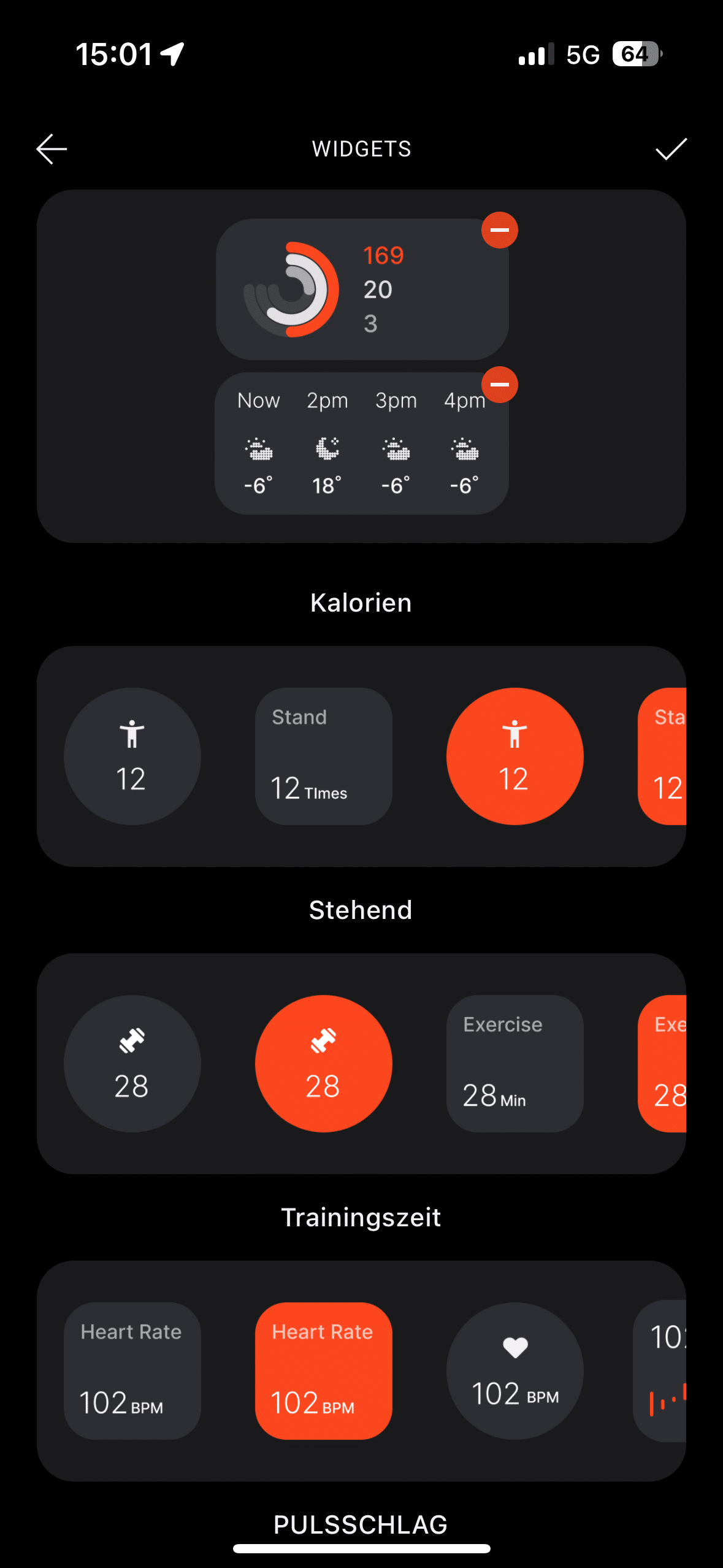Select the heart rate graph widget

(x=662, y=1370)
